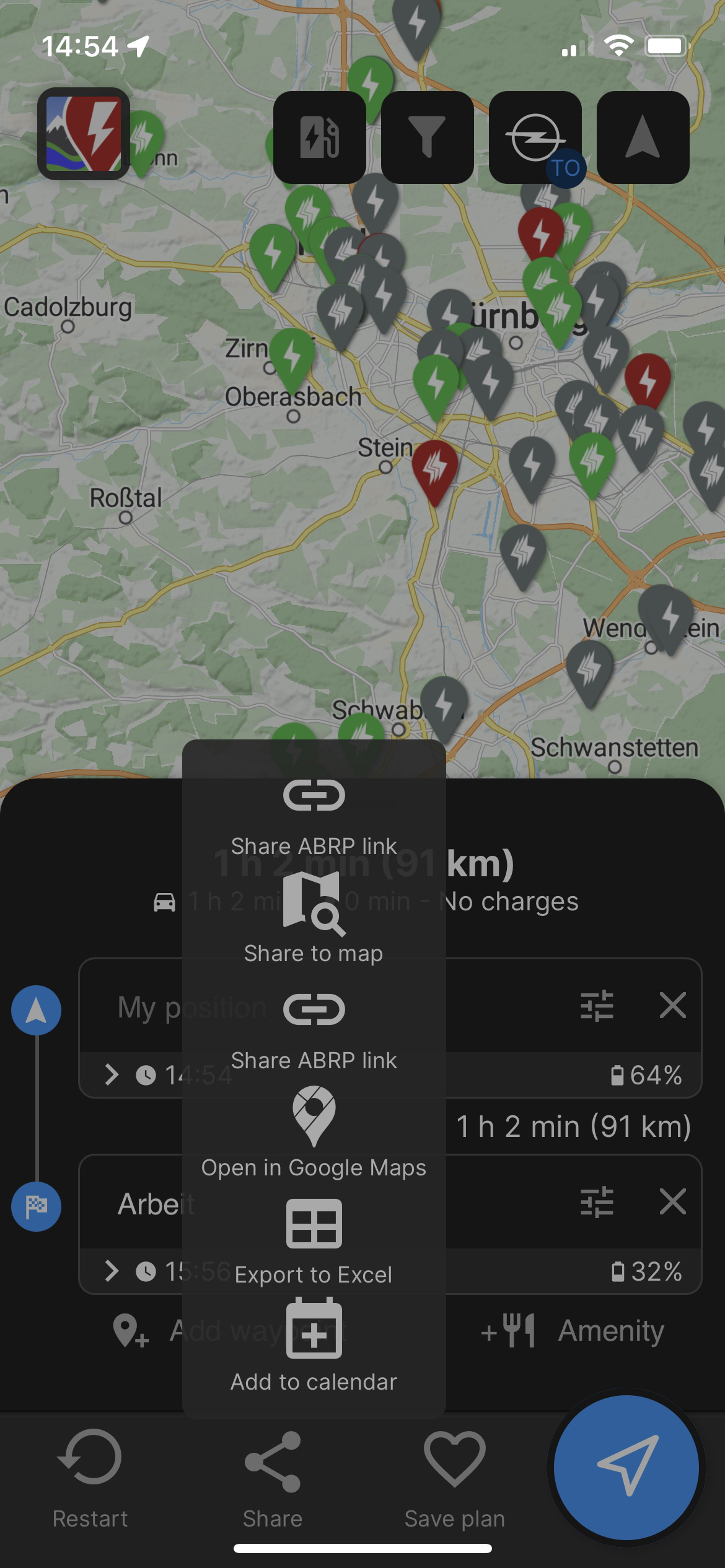Expand the 14:54 departure details

(x=112, y=1075)
